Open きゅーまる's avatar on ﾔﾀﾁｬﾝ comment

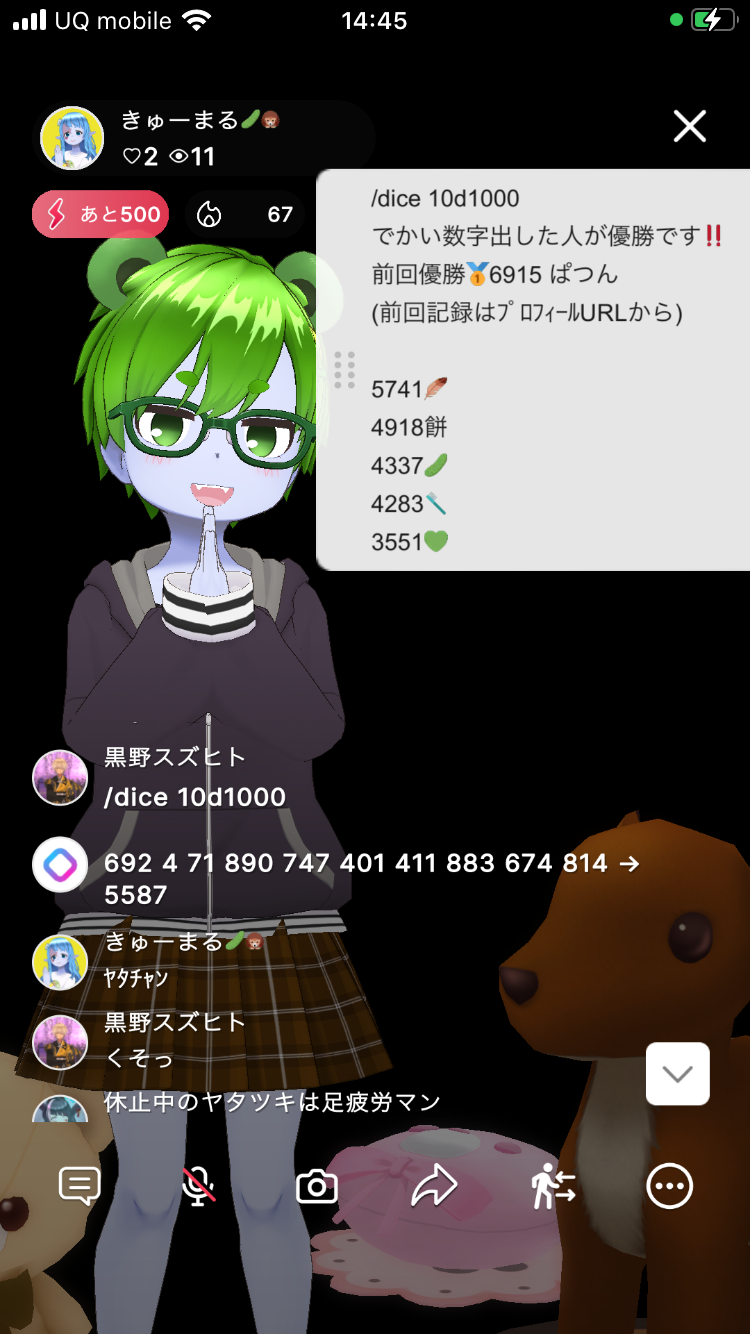60,961
